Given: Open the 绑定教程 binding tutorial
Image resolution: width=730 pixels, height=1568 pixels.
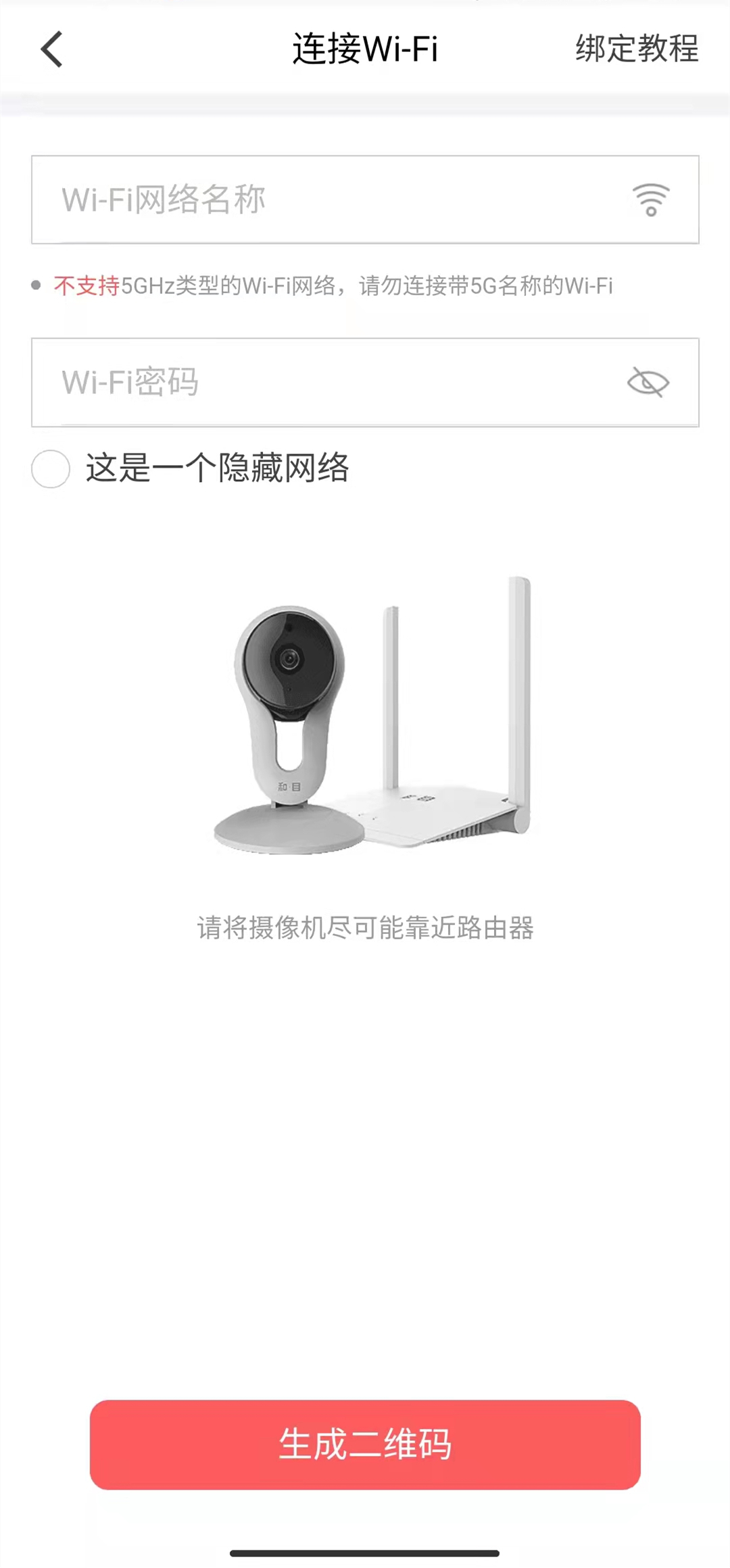Looking at the screenshot, I should [x=636, y=49].
